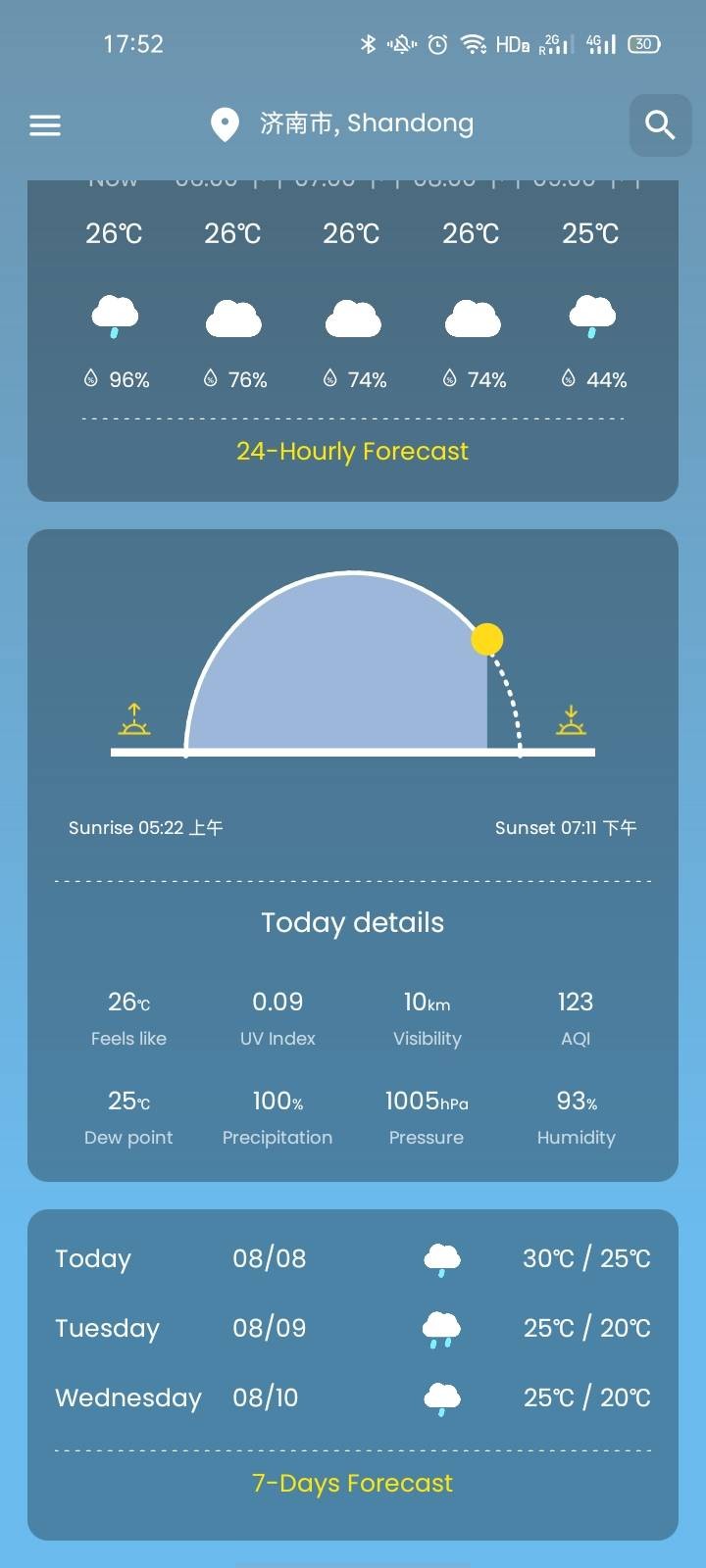The height and width of the screenshot is (1568, 706).
Task: Select Tuesday's rain weather icon
Action: coord(441,1327)
